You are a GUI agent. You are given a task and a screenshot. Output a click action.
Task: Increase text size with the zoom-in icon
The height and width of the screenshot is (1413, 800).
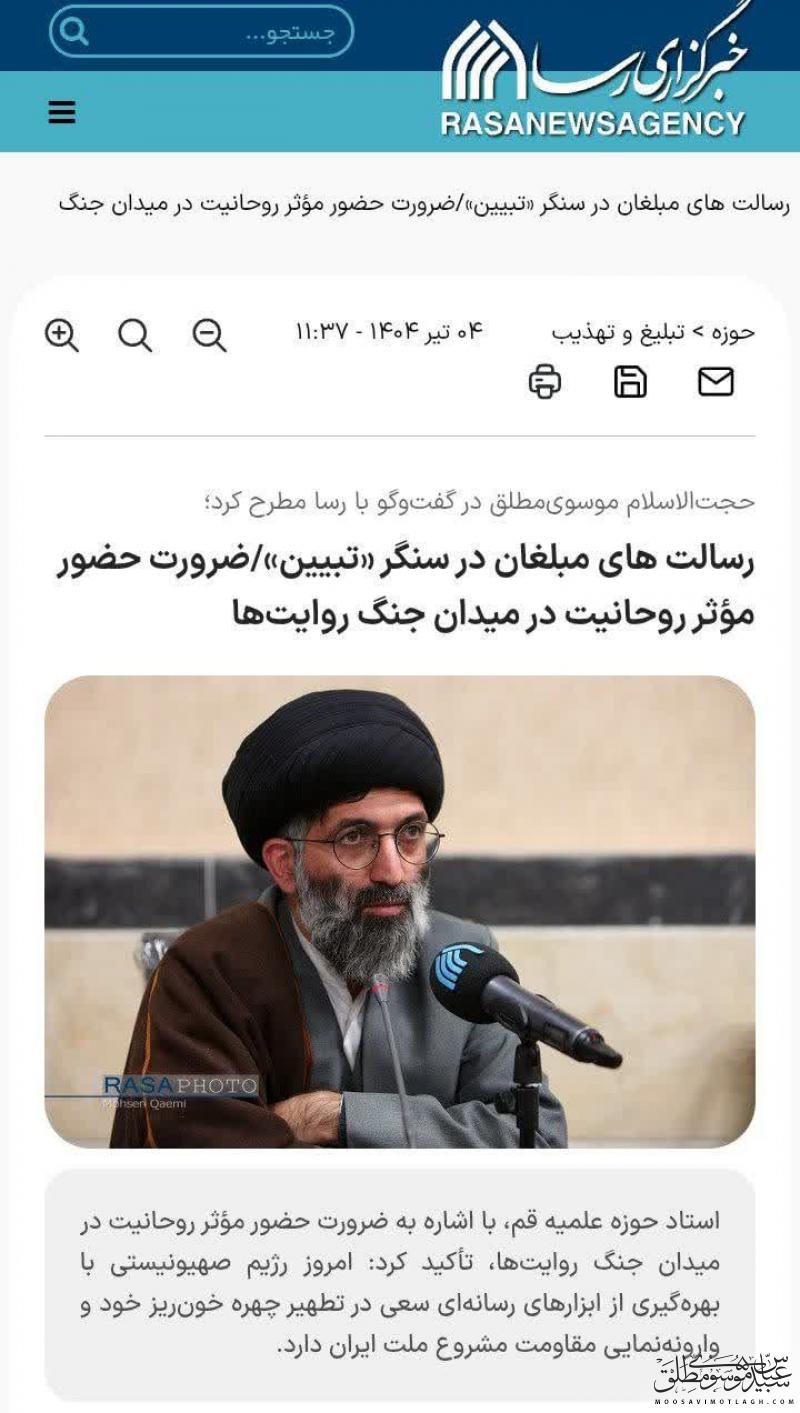[x=62, y=335]
